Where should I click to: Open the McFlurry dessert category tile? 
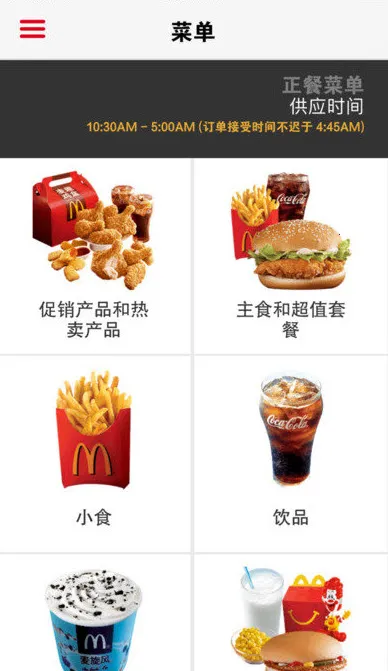(95, 612)
